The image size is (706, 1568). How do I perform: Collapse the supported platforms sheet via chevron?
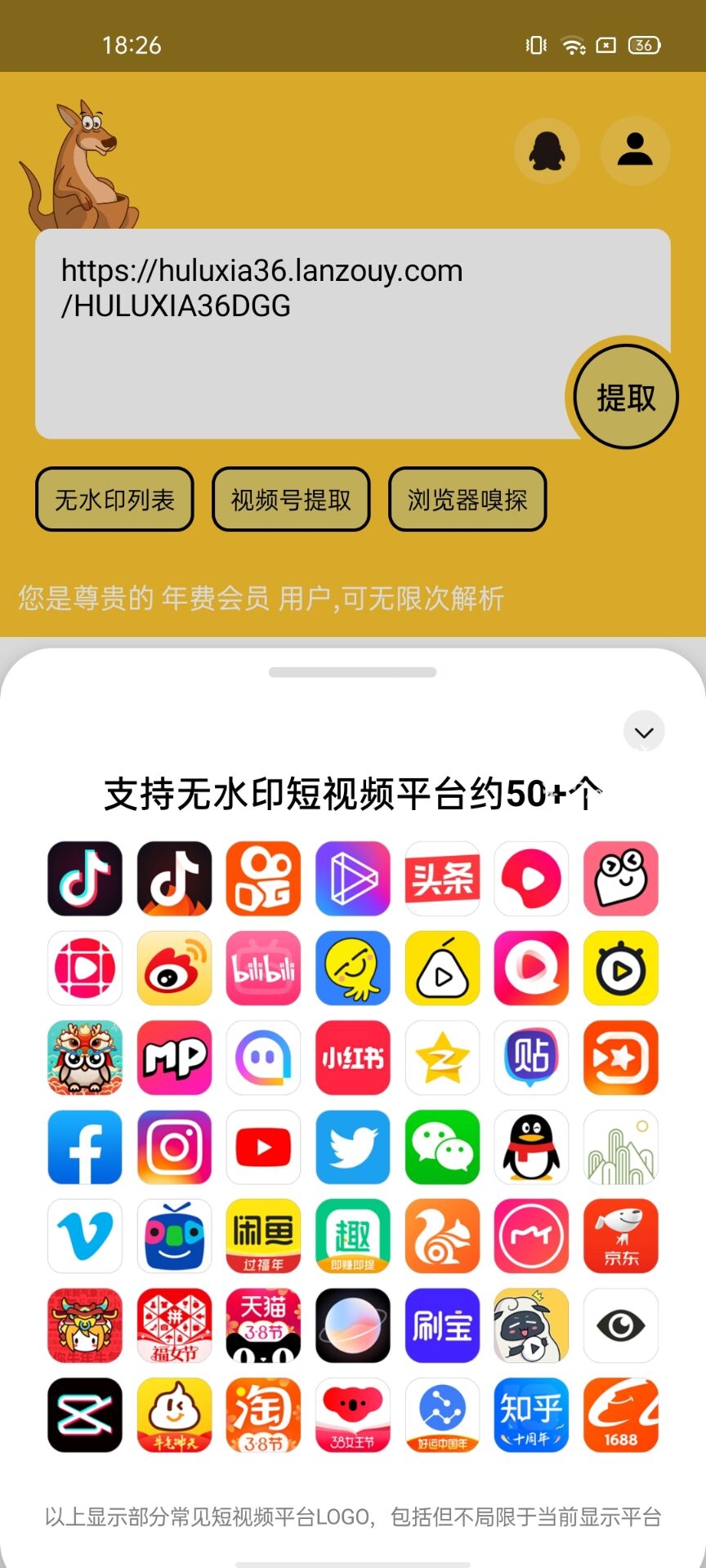(644, 733)
